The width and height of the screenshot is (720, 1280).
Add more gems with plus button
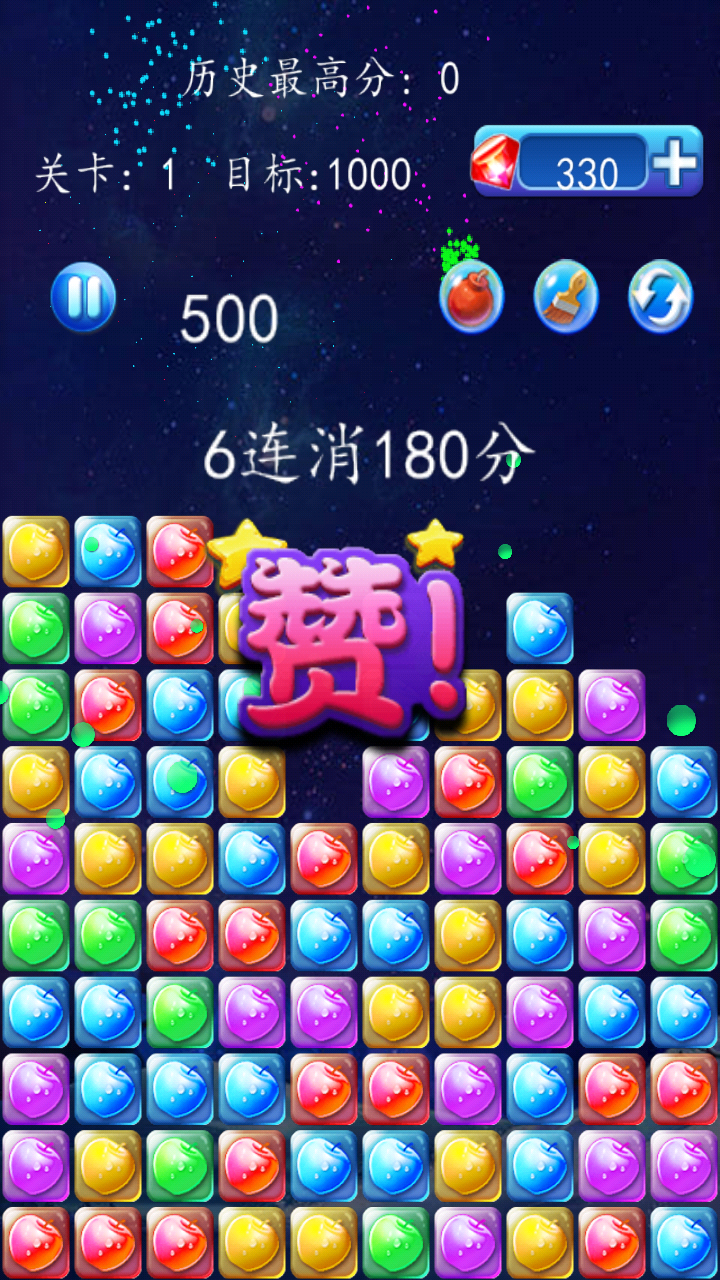point(677,162)
